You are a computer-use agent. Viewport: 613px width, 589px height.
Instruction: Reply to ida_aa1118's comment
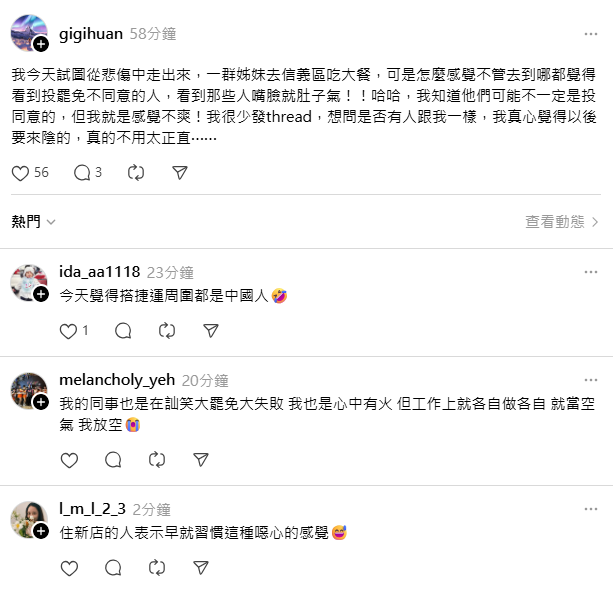coord(123,330)
